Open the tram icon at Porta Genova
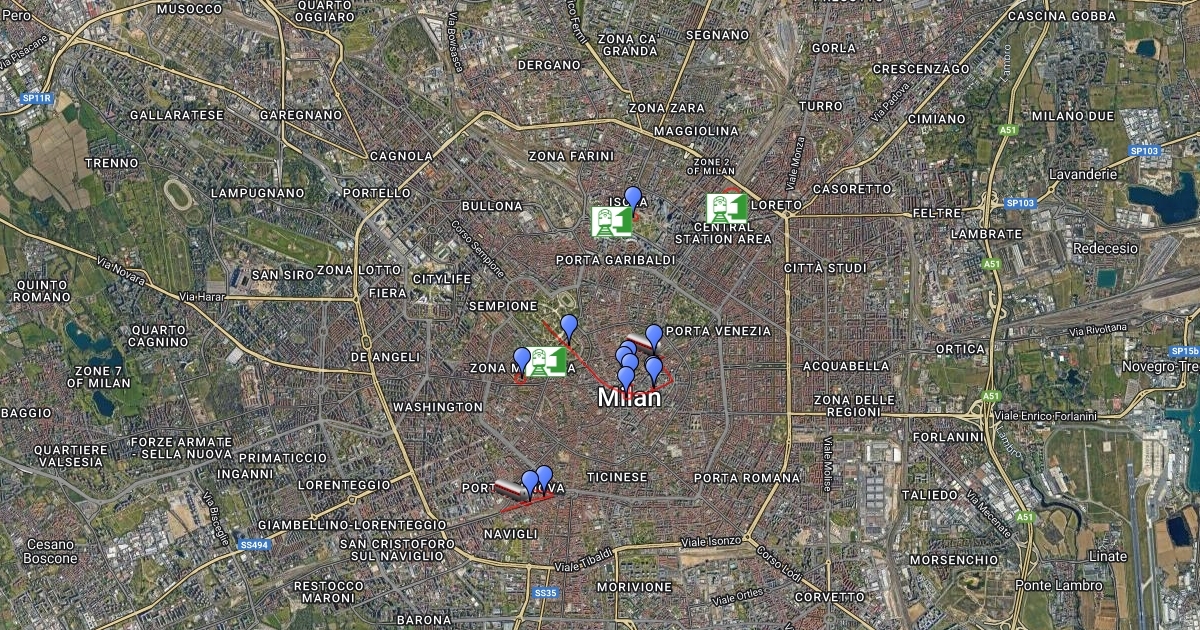The width and height of the screenshot is (1200, 630). (x=508, y=487)
